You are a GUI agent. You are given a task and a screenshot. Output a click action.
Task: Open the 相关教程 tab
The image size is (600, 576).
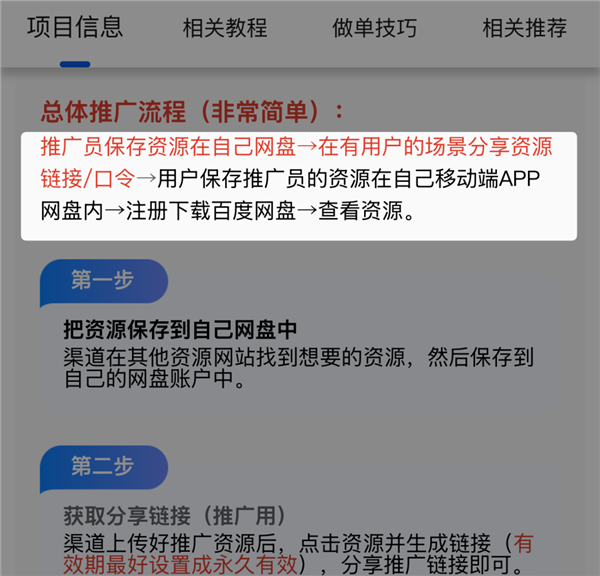click(225, 27)
